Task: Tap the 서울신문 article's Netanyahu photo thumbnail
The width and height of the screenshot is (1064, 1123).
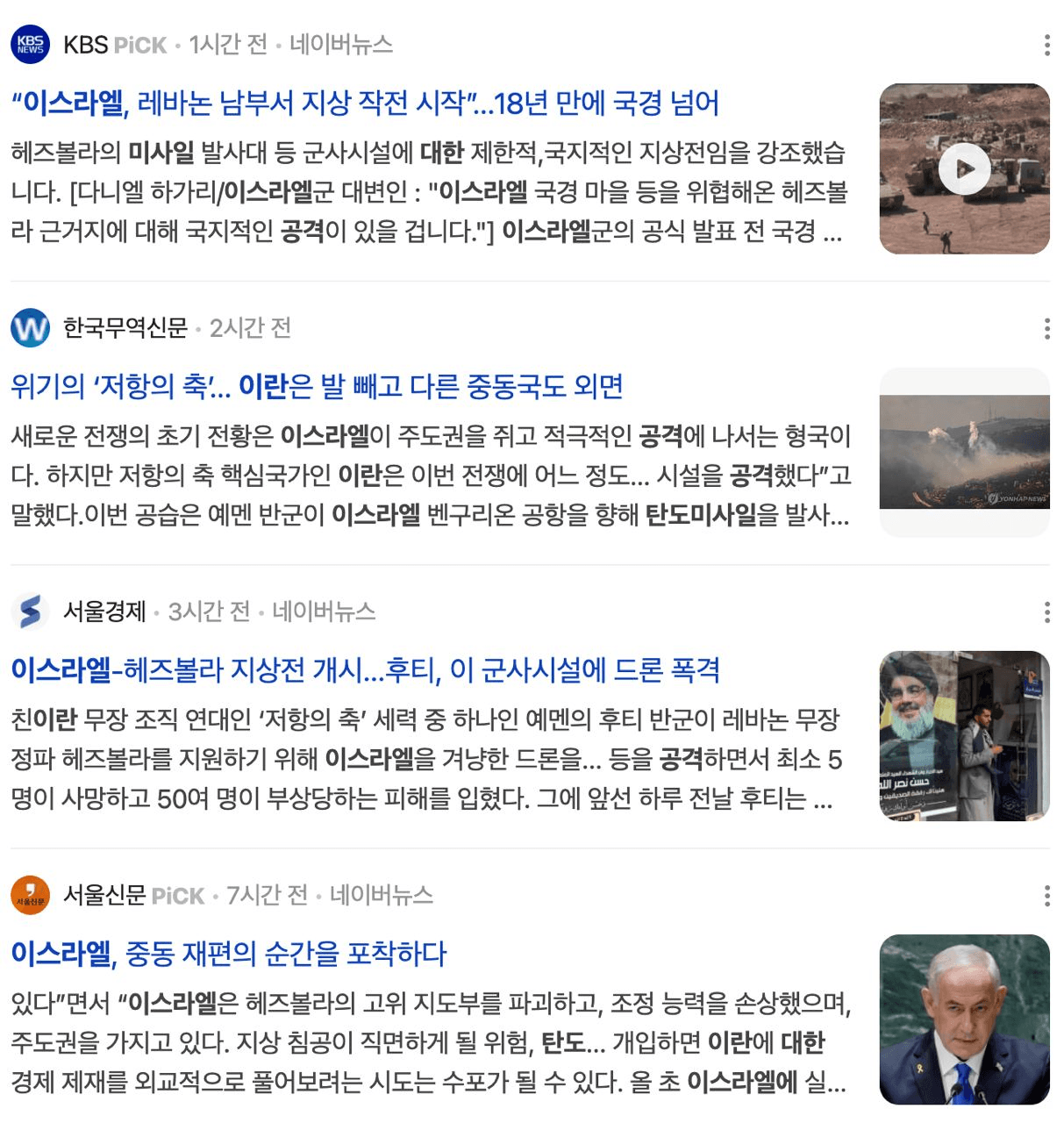Action: pos(964,1019)
